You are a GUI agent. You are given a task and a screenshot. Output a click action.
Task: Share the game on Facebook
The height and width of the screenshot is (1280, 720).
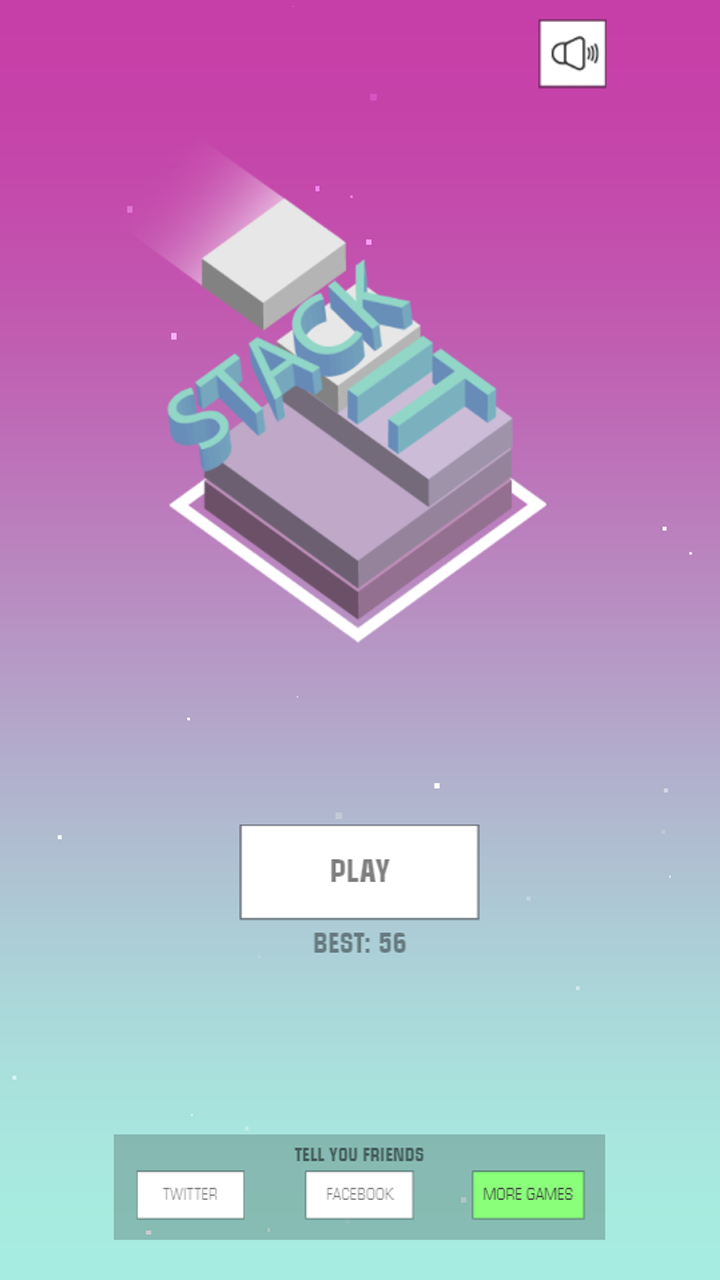coord(359,1194)
